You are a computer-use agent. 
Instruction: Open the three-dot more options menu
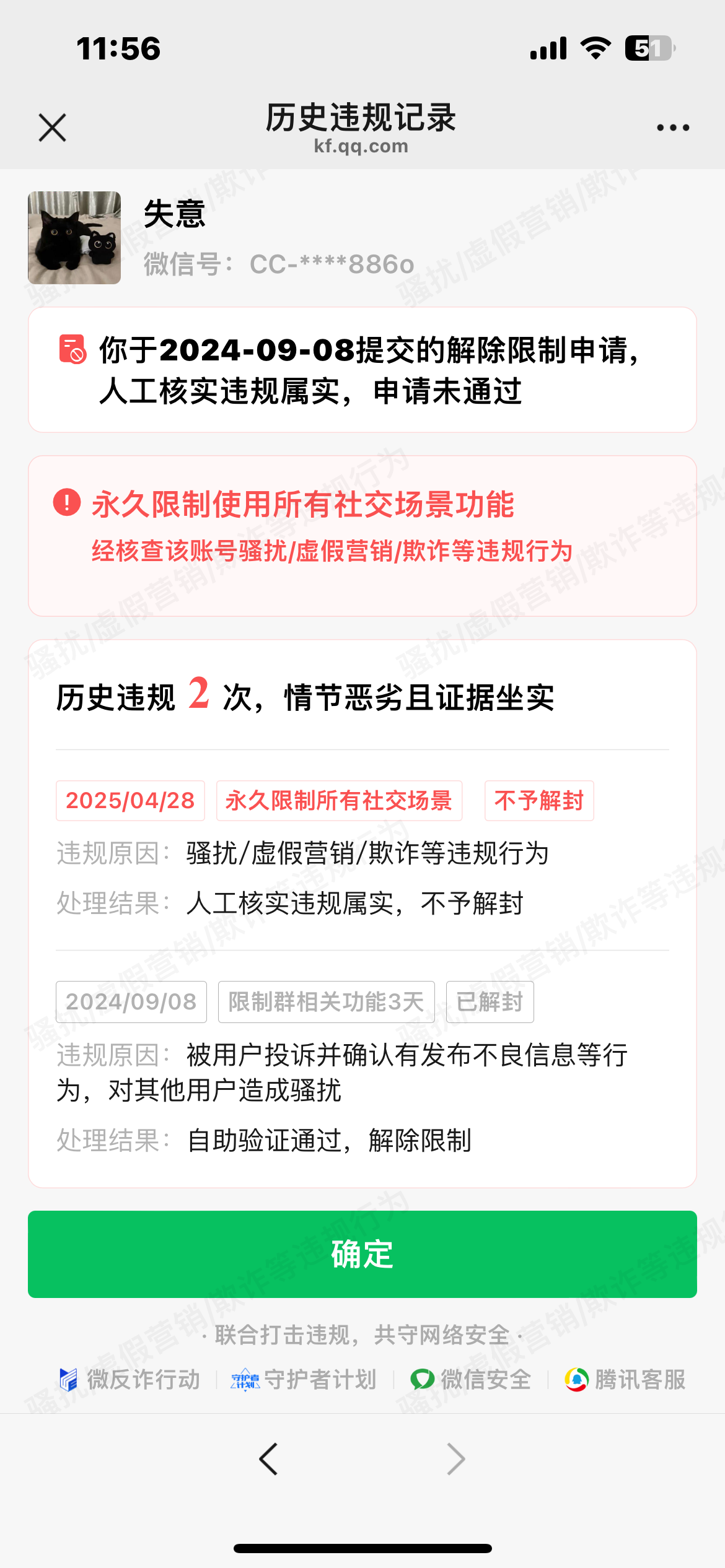[x=673, y=128]
